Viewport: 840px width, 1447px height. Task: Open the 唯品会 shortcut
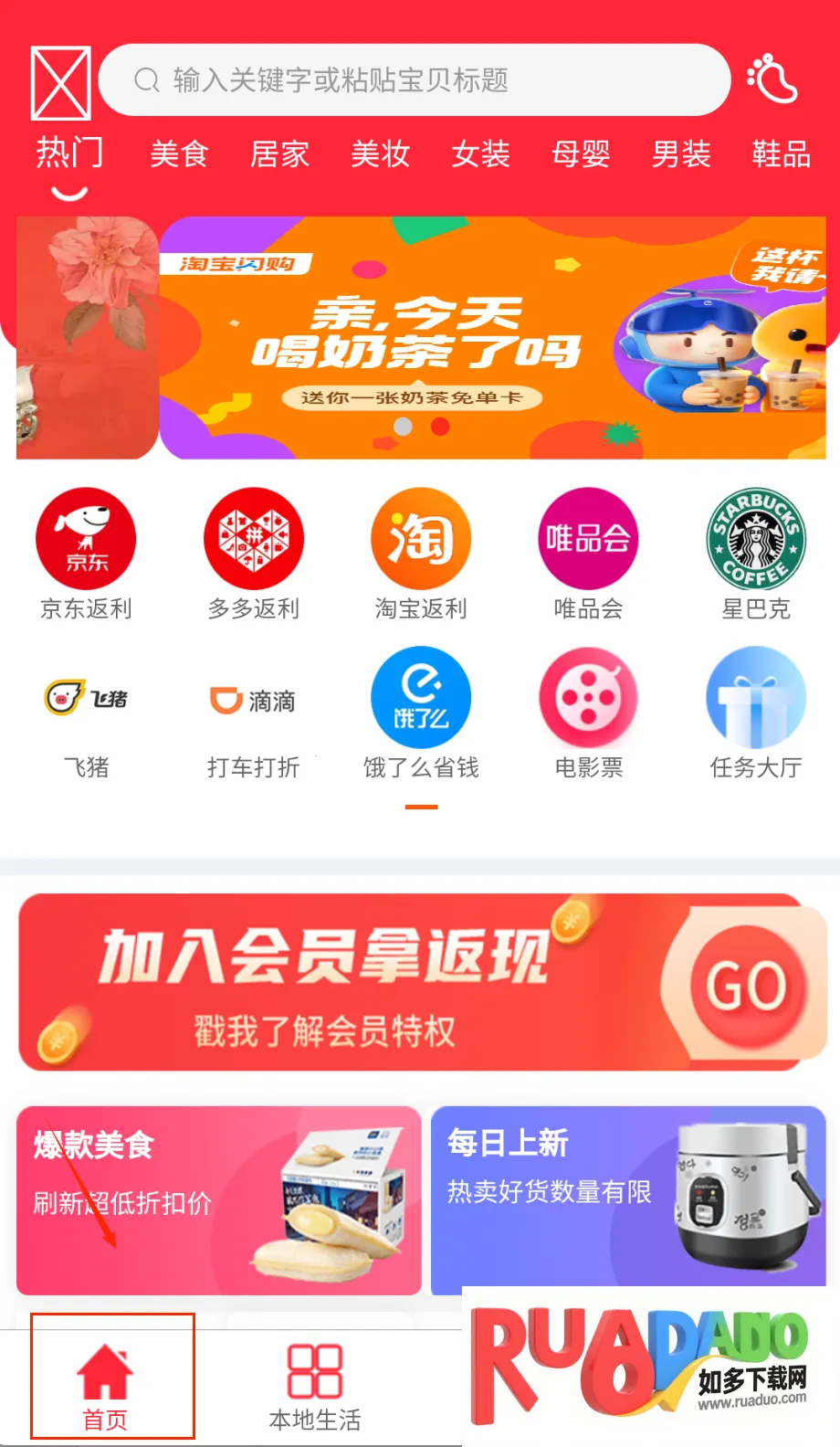588,539
